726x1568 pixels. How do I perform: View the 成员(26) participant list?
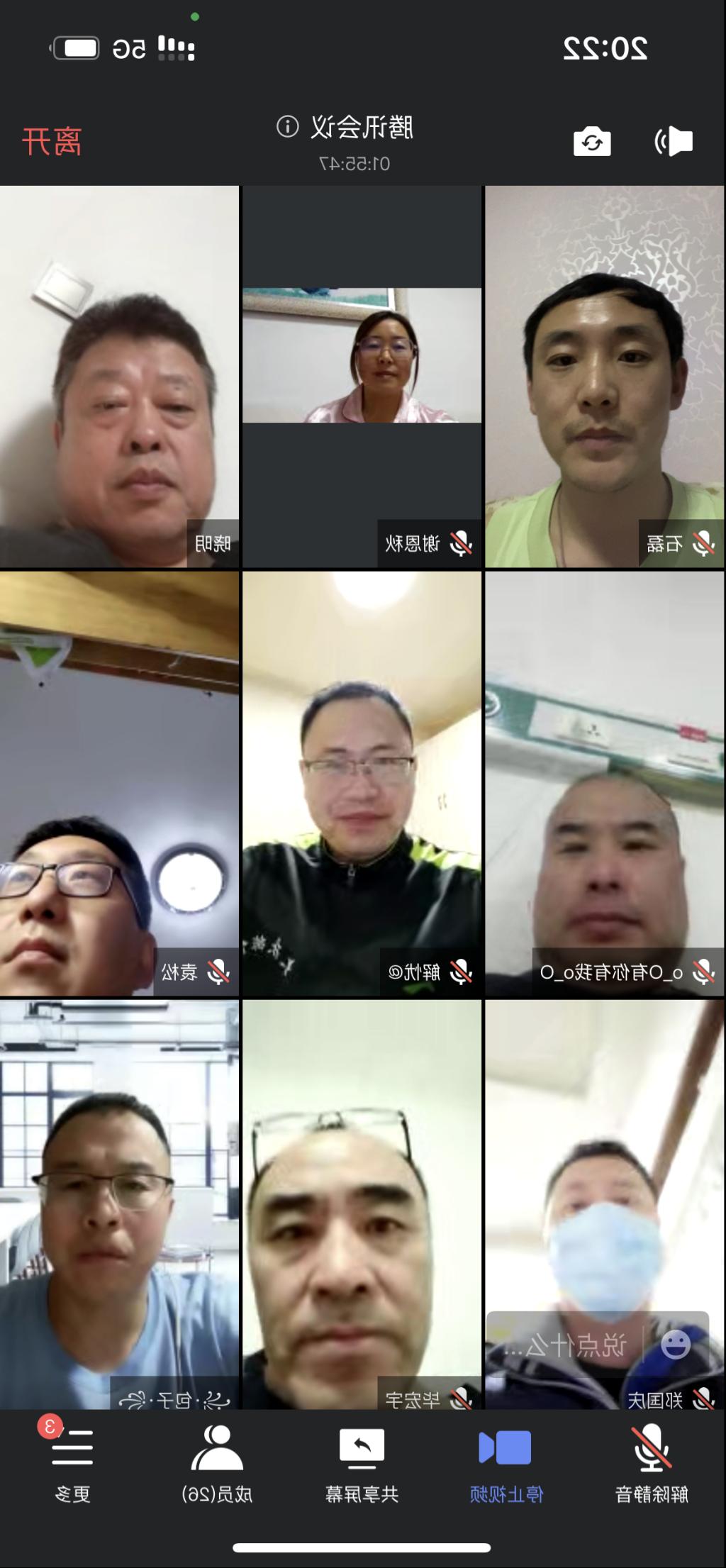(x=217, y=1464)
